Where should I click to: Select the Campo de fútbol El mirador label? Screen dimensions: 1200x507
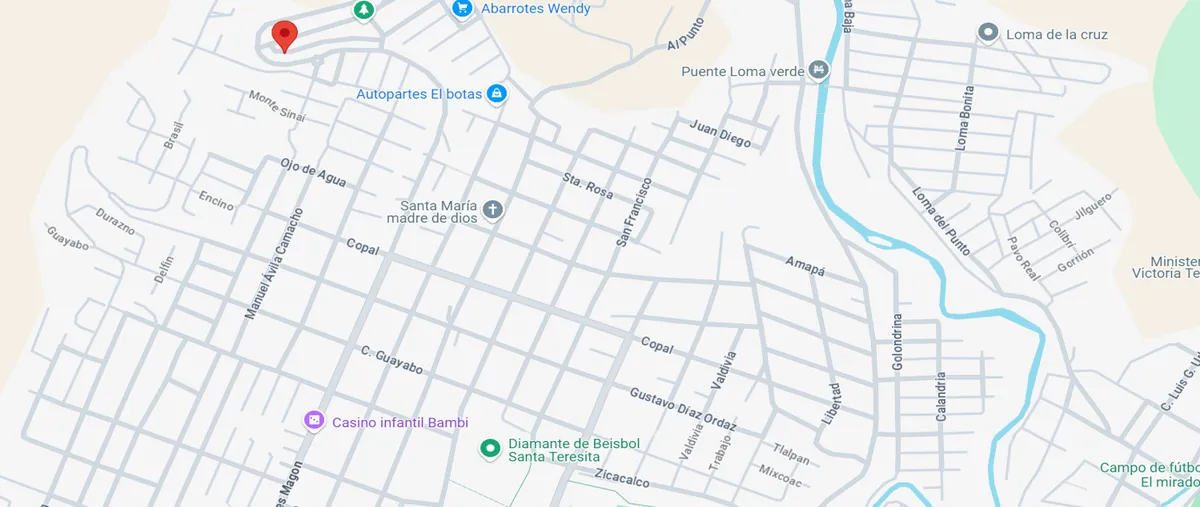[x=1148, y=474]
